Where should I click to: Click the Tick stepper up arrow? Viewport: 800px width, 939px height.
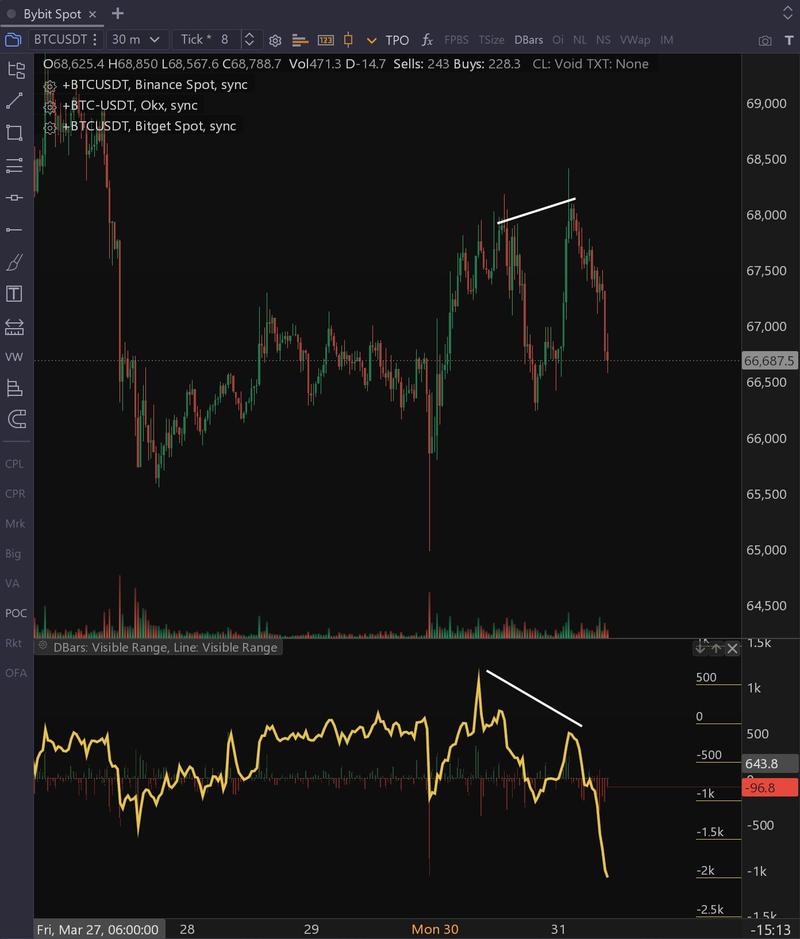pos(250,34)
